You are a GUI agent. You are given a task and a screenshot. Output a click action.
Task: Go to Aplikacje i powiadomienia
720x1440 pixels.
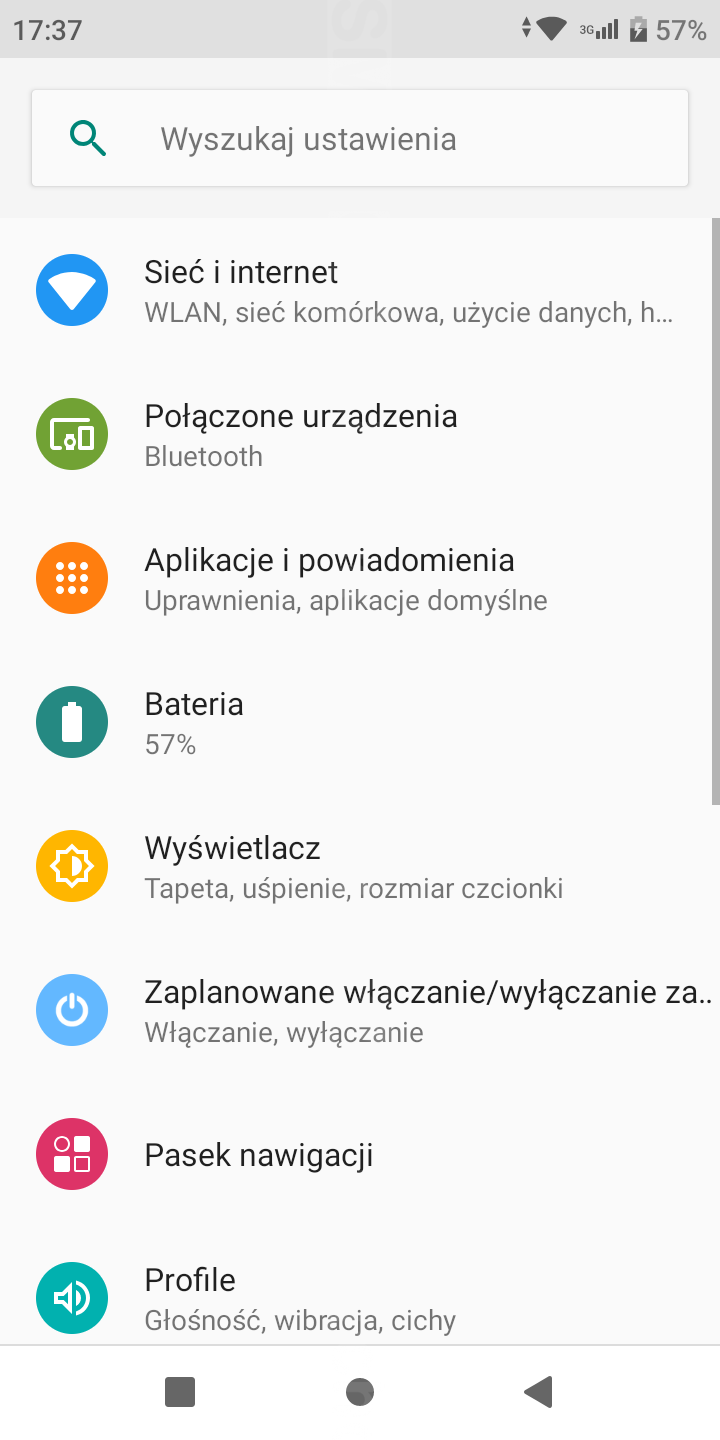point(360,579)
